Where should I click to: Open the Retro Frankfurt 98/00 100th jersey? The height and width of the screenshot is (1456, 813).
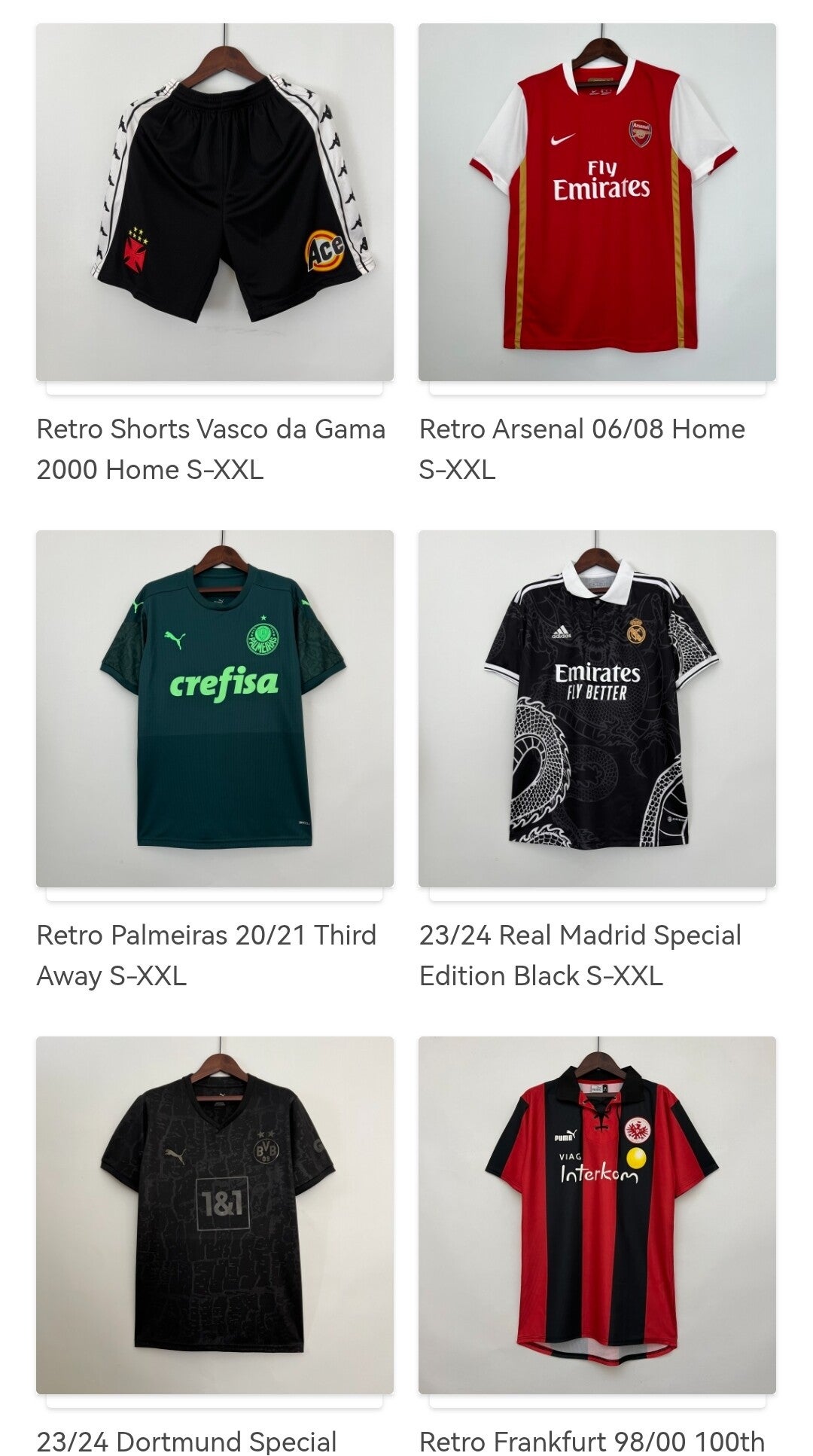click(x=597, y=1214)
